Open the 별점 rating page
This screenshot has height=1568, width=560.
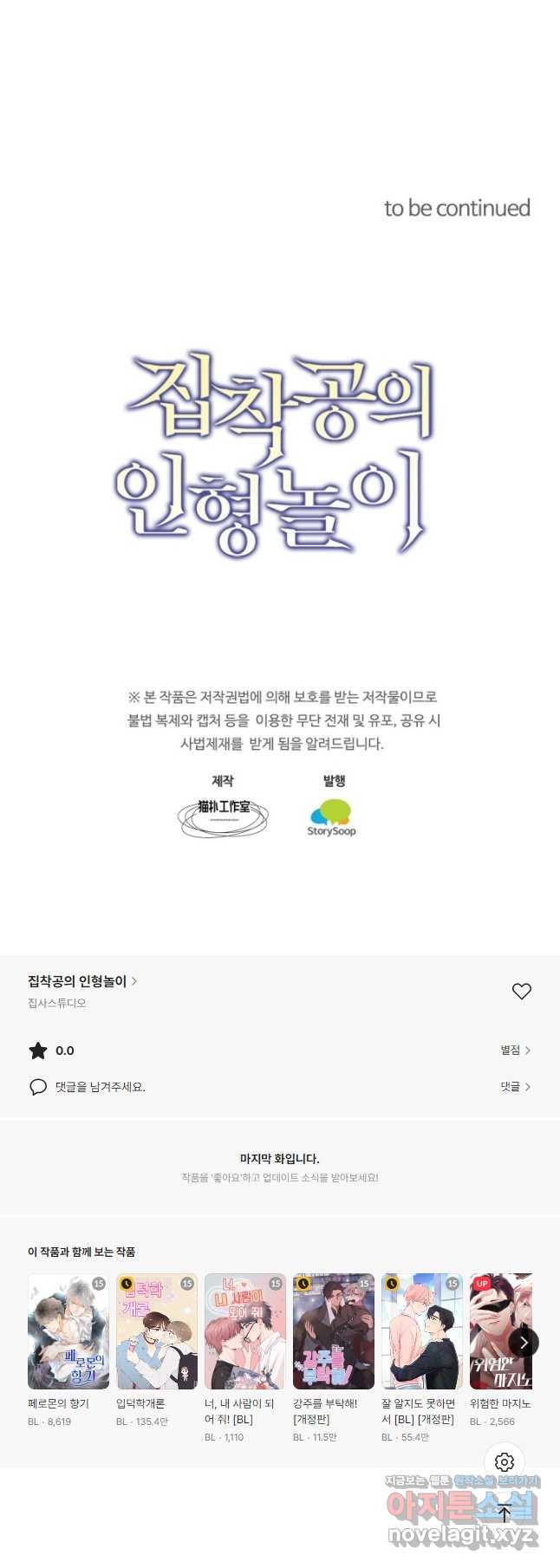click(515, 1050)
